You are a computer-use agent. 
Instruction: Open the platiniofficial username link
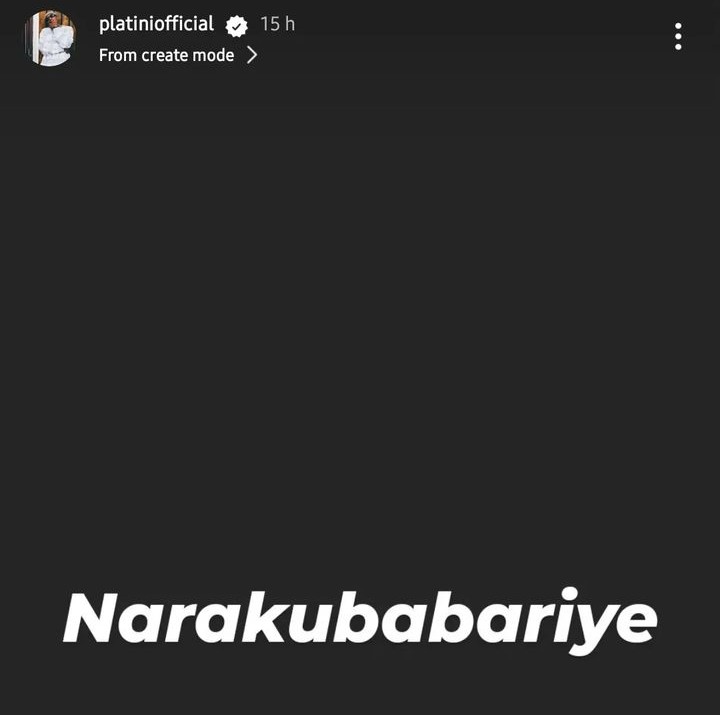(x=156, y=24)
